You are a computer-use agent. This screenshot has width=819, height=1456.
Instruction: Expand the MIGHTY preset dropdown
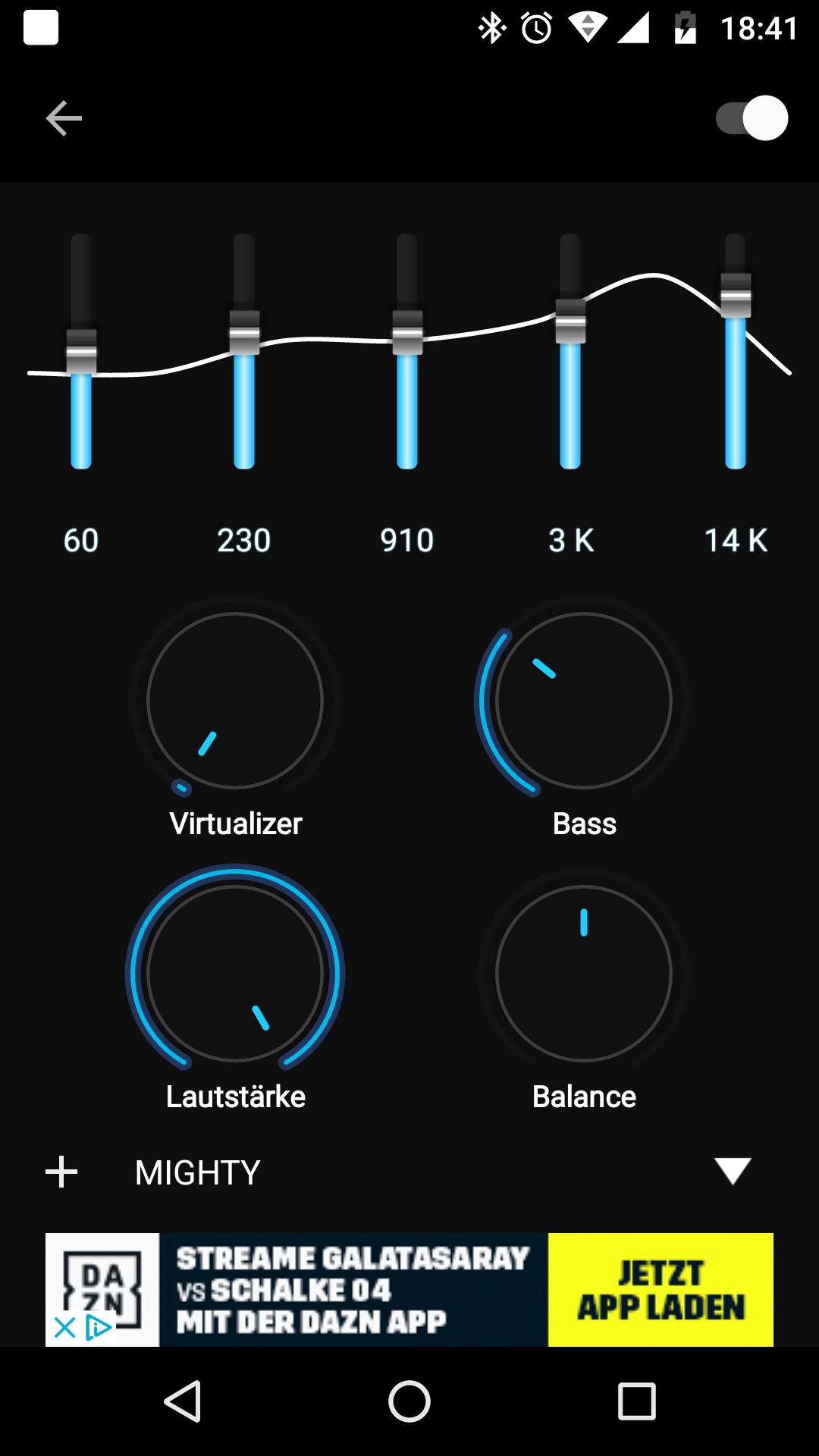click(x=733, y=1171)
